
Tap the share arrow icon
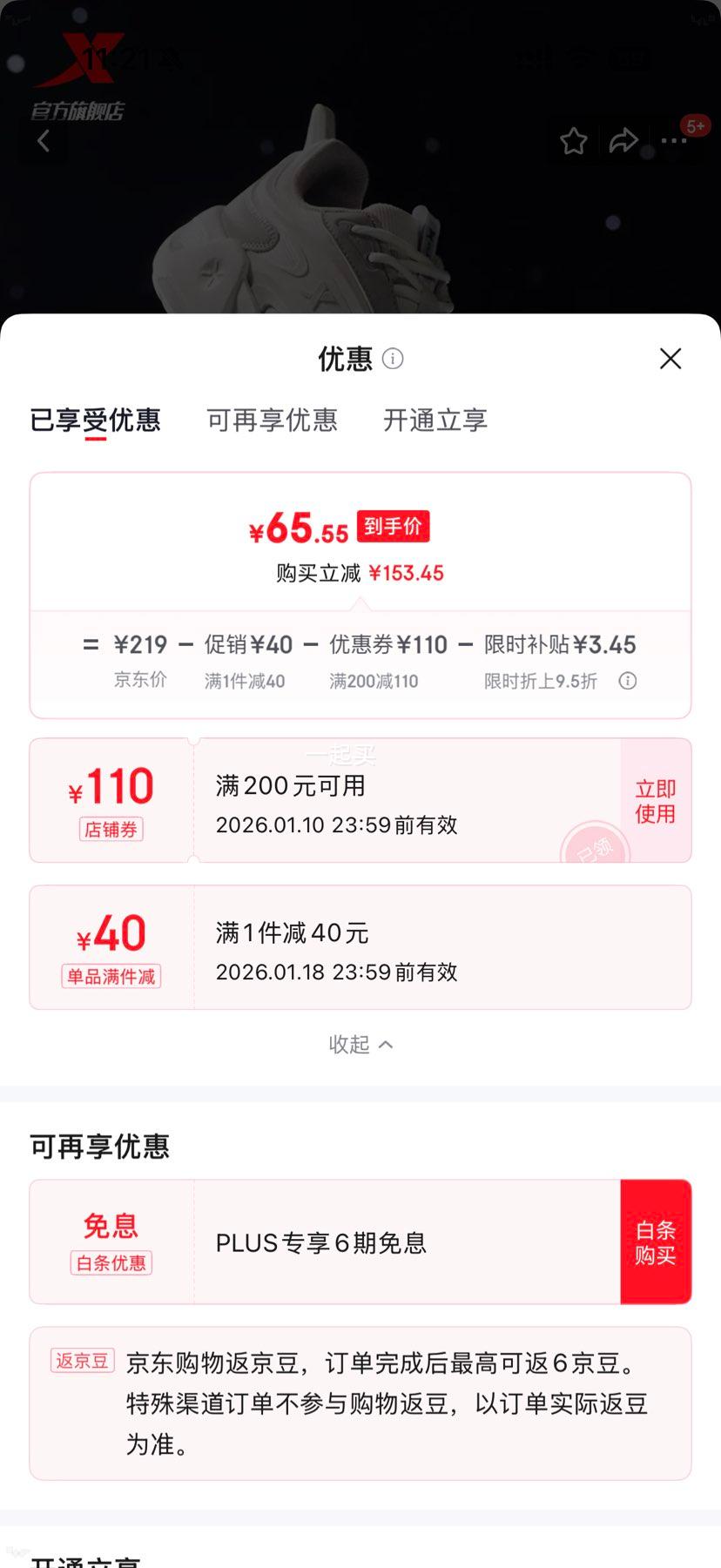(x=624, y=140)
